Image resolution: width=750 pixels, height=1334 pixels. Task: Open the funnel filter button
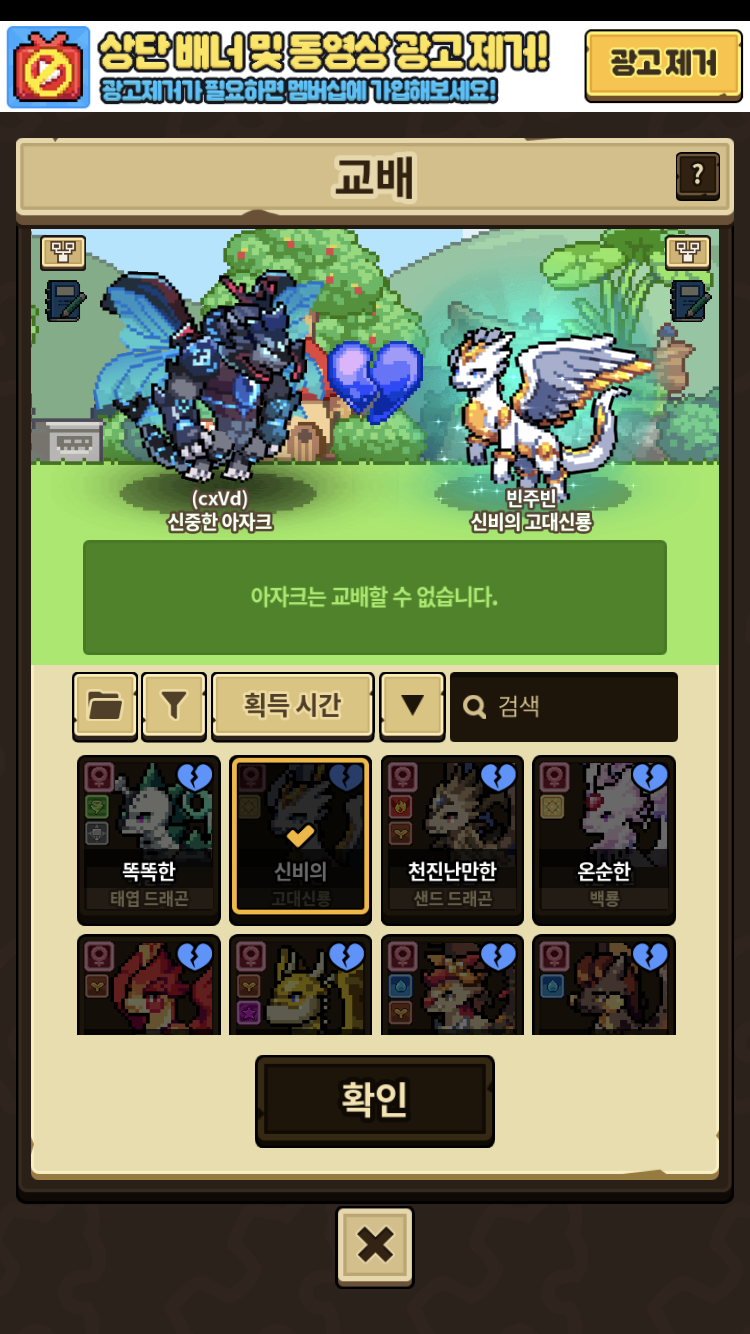[x=174, y=705]
